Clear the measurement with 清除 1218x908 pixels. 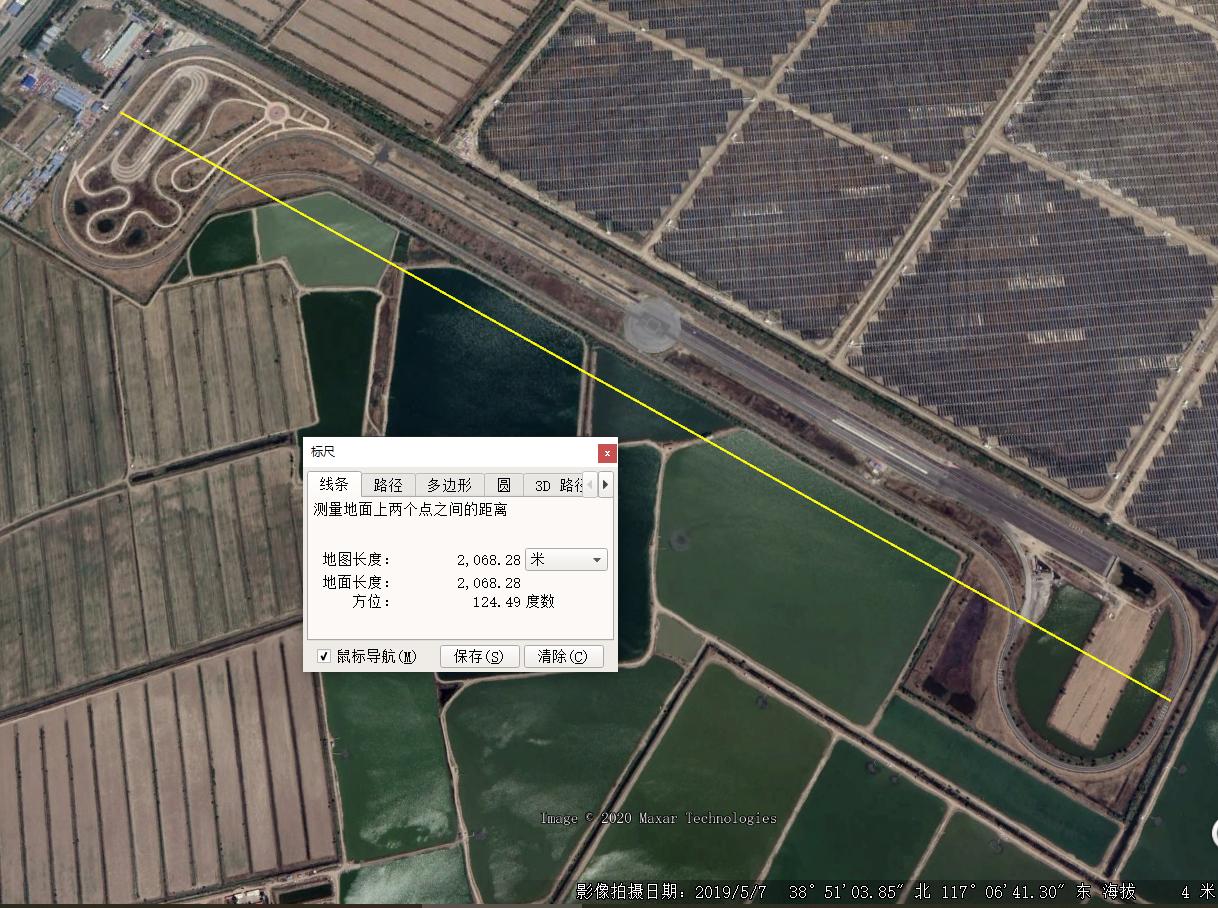(x=563, y=656)
